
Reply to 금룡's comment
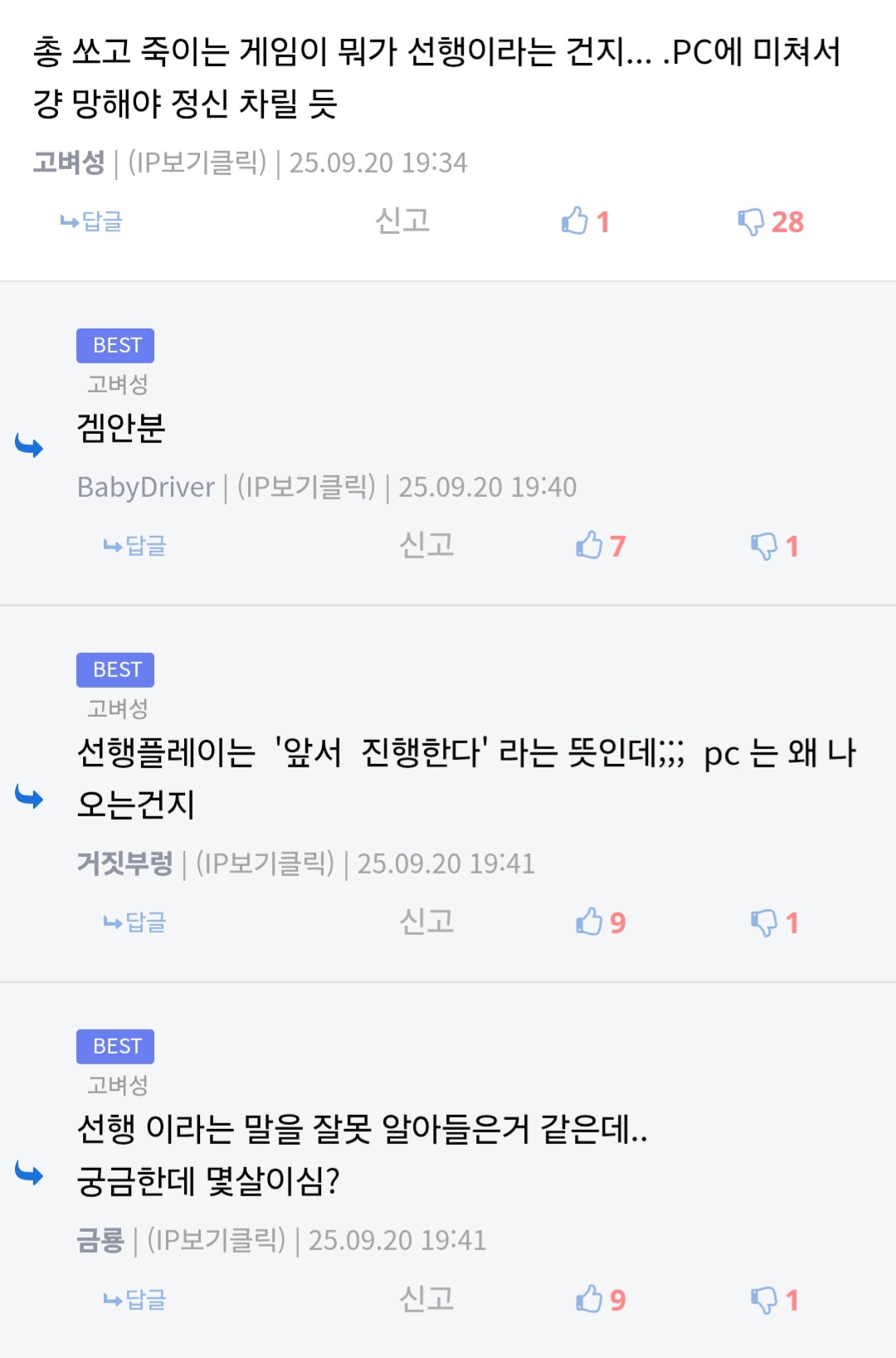click(x=134, y=1300)
